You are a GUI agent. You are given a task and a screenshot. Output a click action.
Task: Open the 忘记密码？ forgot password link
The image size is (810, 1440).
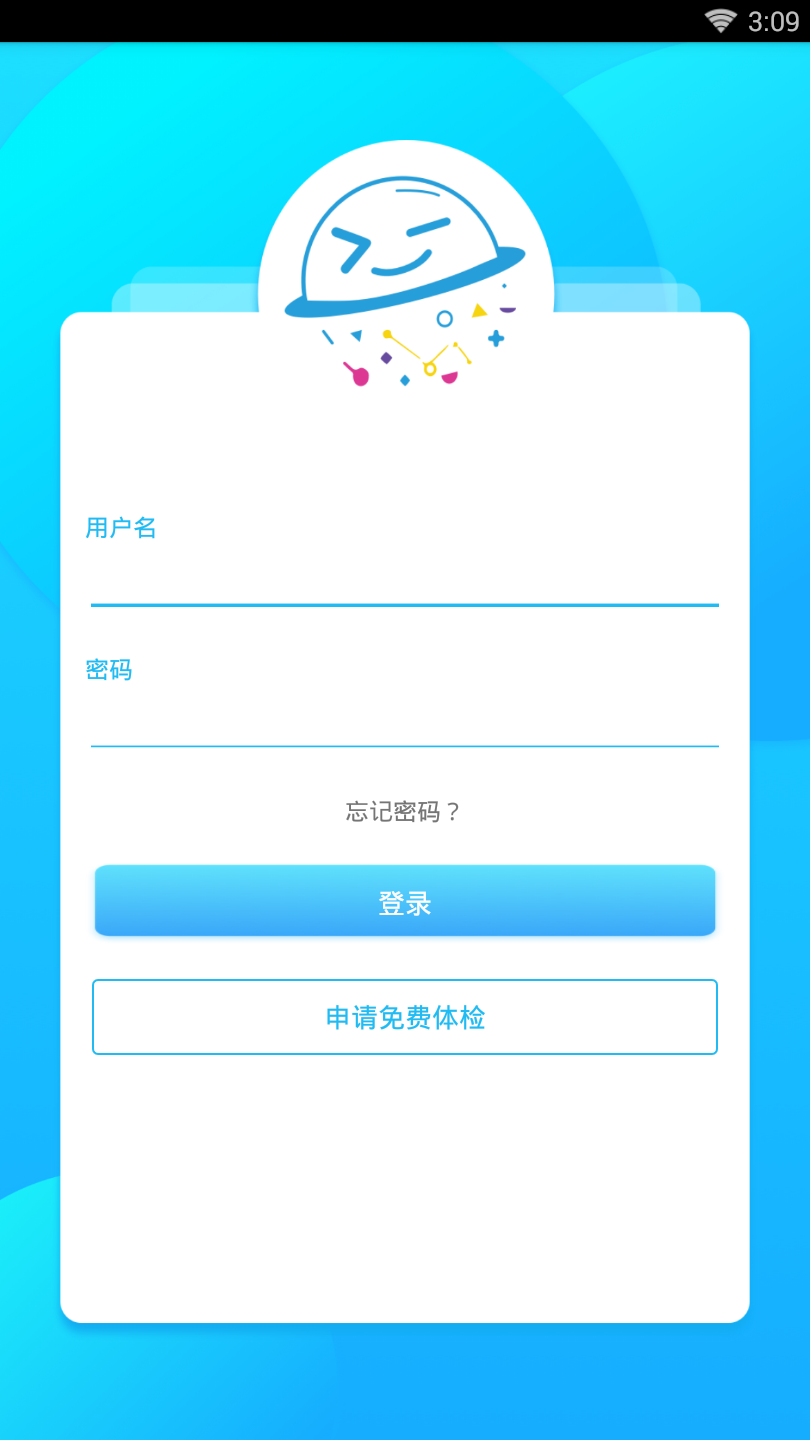[x=404, y=812]
